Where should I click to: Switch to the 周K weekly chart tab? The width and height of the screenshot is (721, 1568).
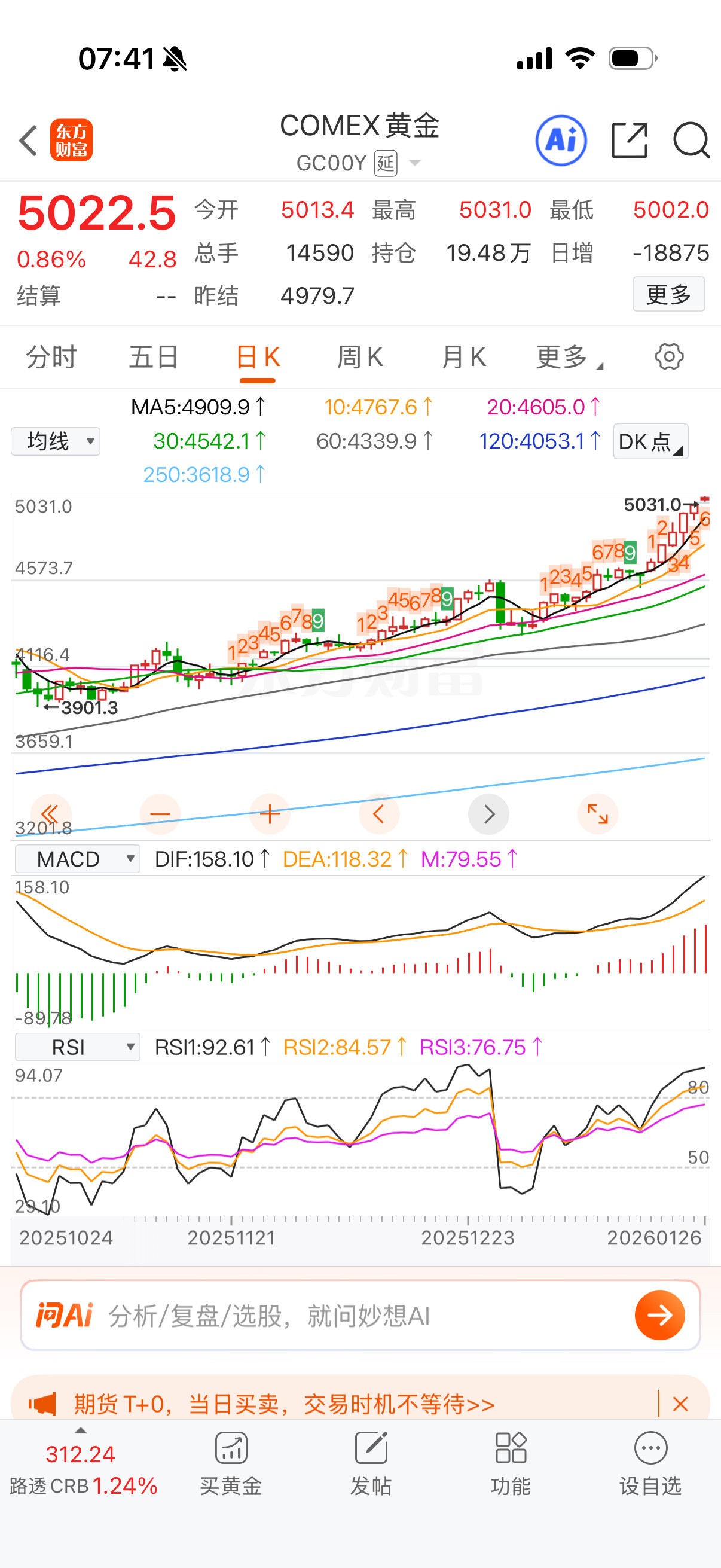[360, 356]
